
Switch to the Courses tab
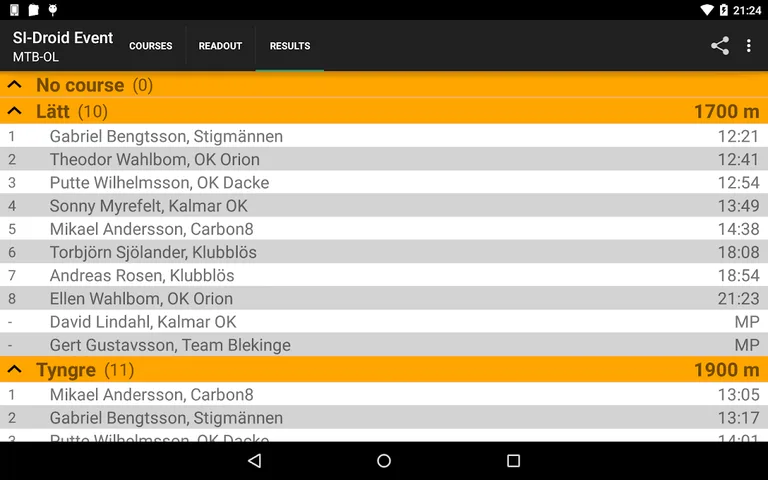click(151, 46)
